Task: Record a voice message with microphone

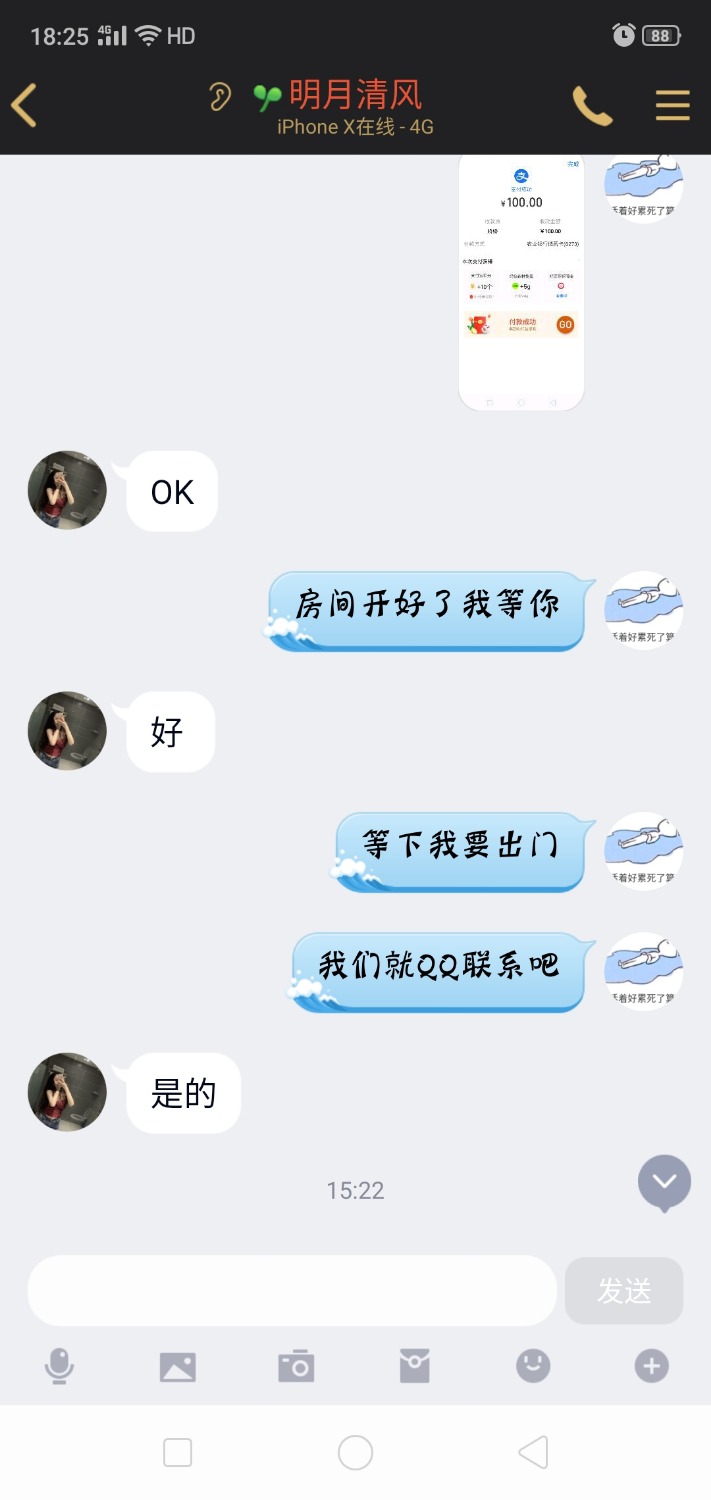Action: click(x=59, y=1366)
